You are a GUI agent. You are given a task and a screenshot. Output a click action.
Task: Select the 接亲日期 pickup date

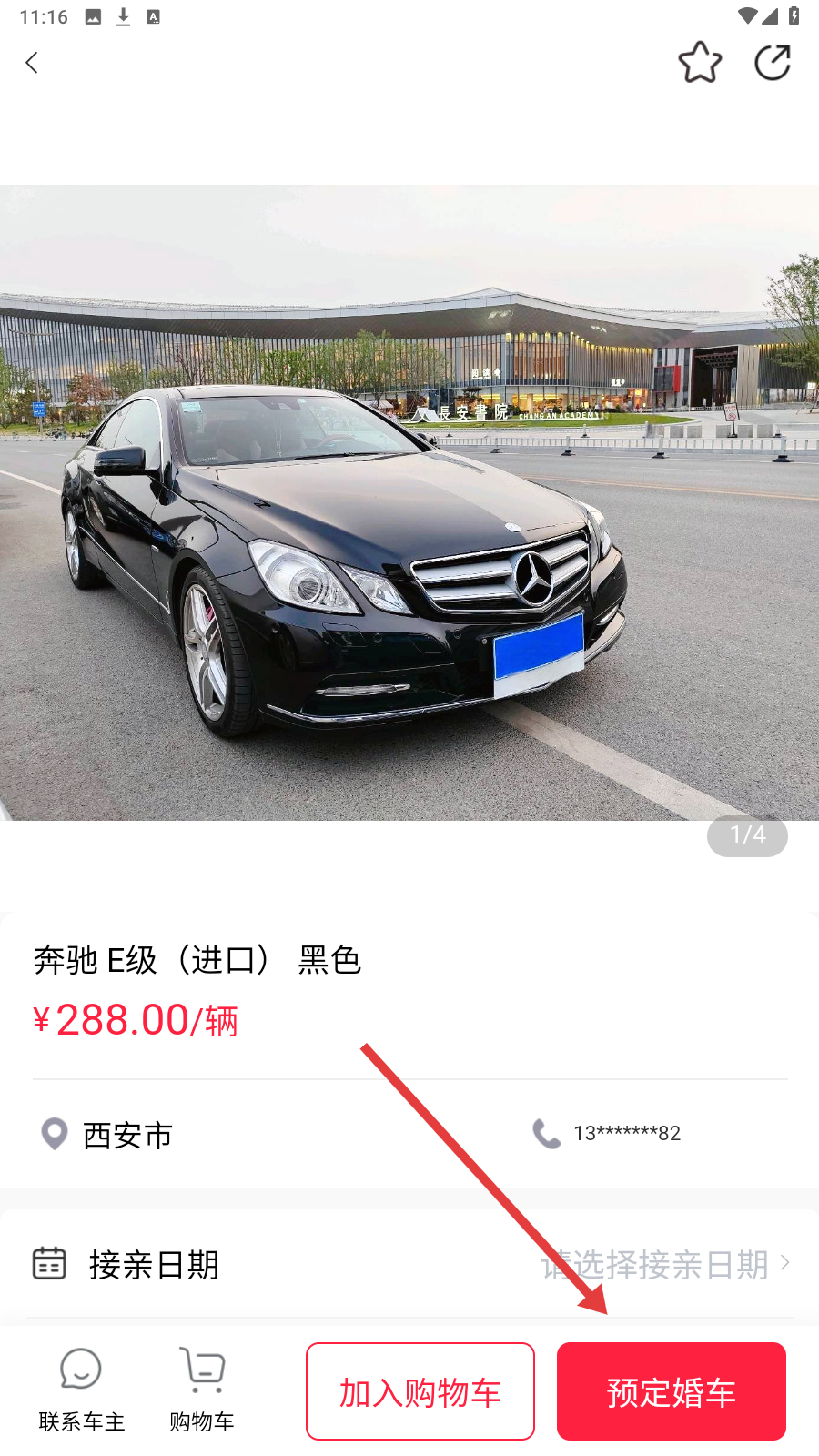click(409, 1264)
